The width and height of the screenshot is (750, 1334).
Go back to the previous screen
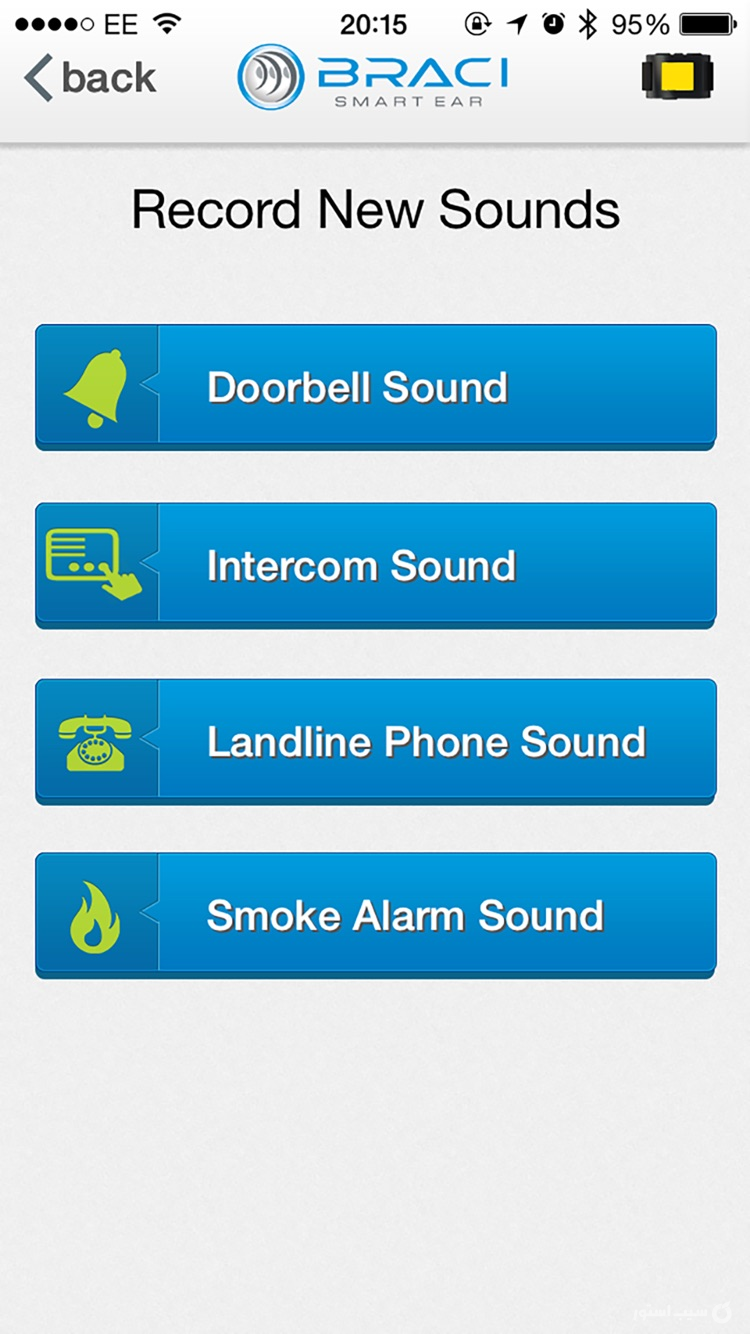point(90,78)
